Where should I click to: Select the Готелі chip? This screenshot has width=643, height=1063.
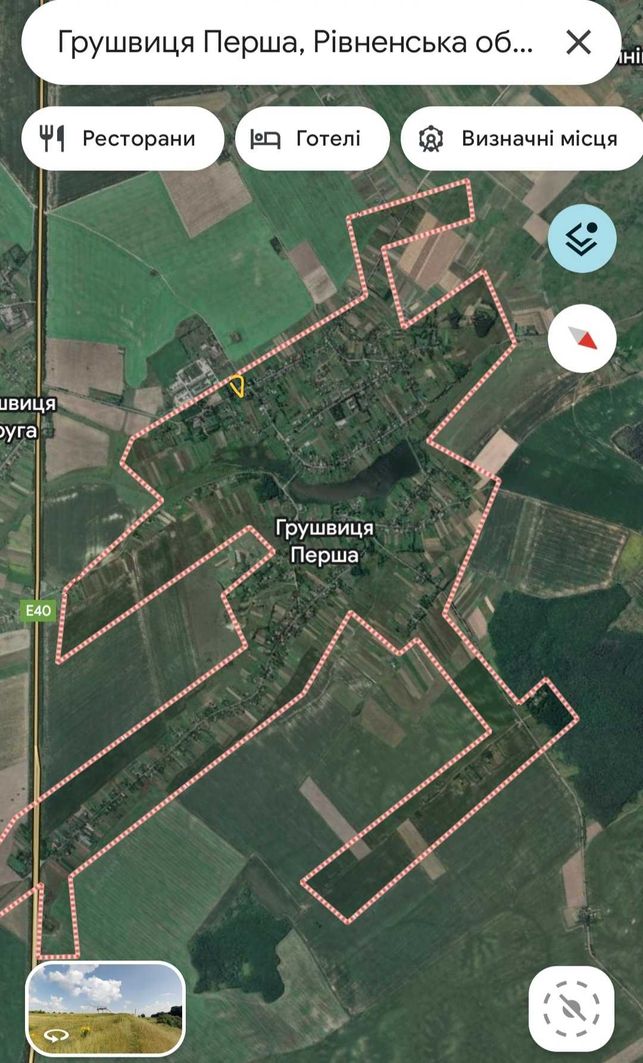point(312,138)
